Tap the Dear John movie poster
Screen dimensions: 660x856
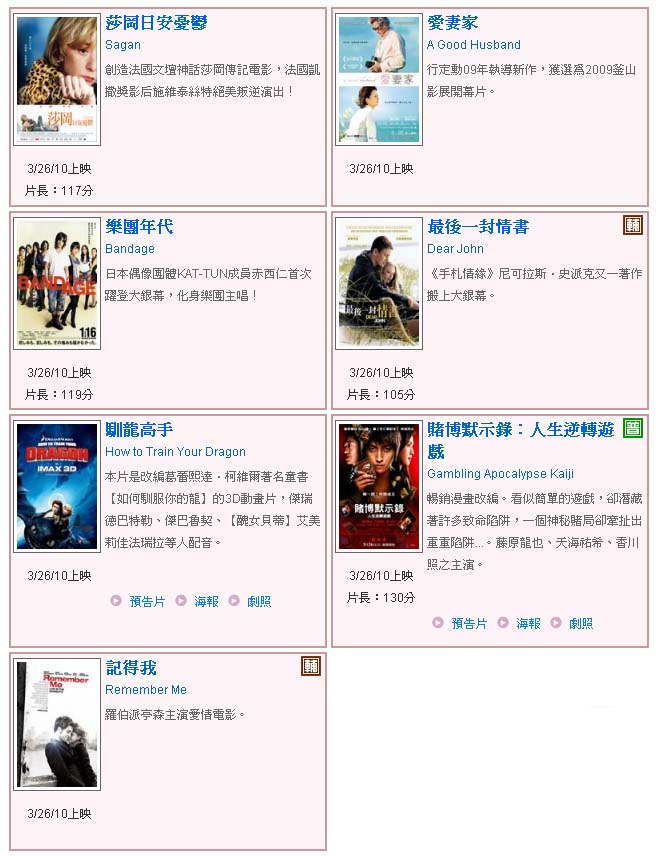[x=379, y=284]
